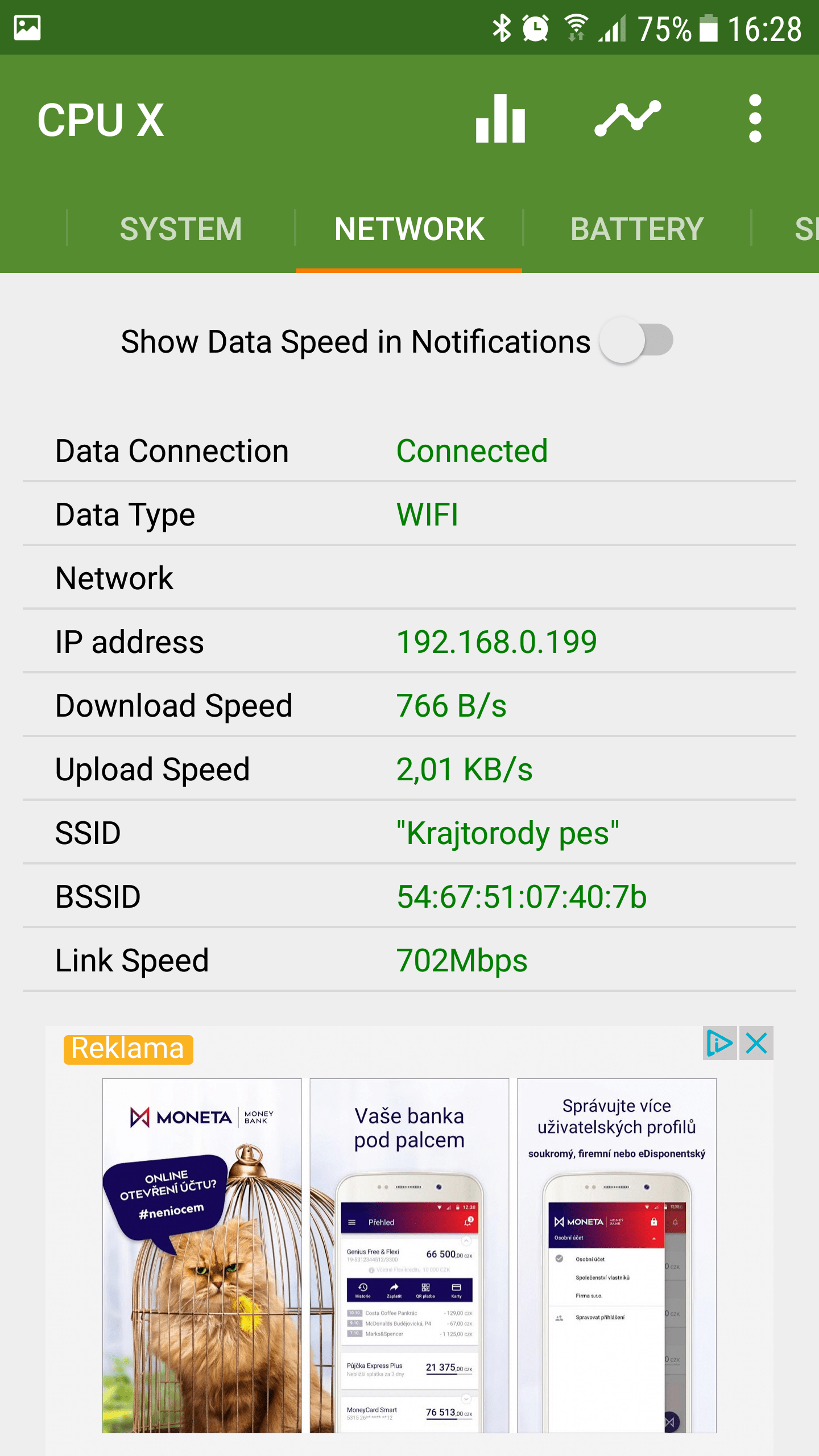Viewport: 819px width, 1456px height.
Task: Open the 'Správujte více uživatelských profilů' ad tile
Action: coord(617,1256)
